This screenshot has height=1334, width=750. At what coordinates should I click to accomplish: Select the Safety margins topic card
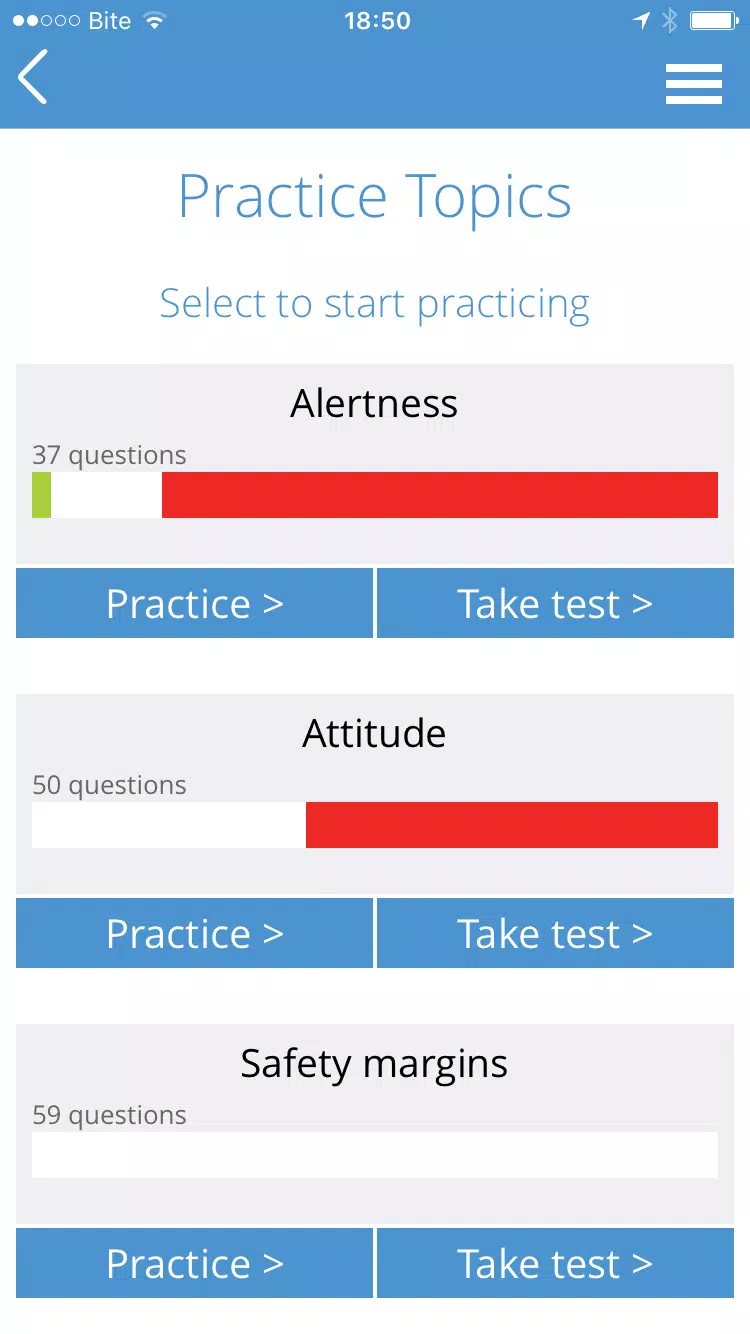(374, 1064)
